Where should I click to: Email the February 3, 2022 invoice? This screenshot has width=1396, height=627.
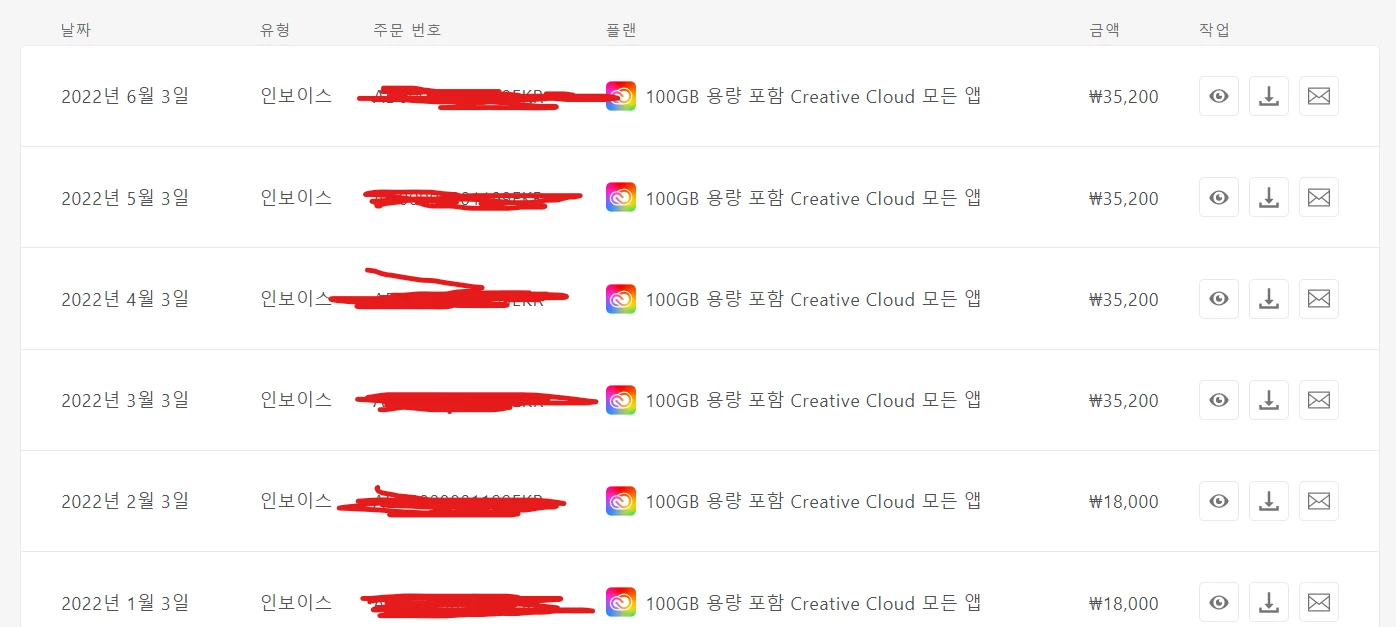click(x=1318, y=501)
